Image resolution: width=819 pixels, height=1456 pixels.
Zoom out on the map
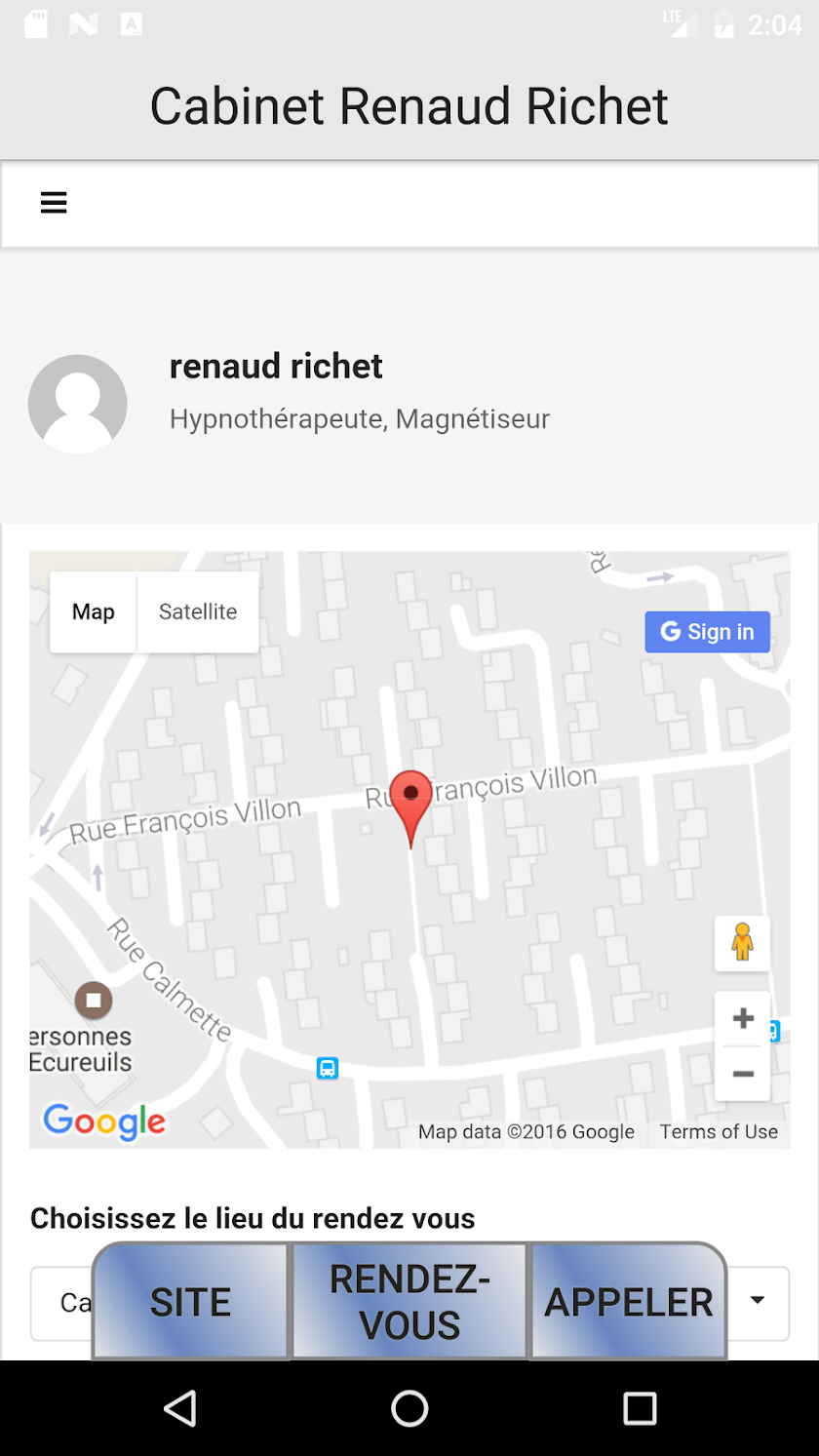tap(743, 1074)
